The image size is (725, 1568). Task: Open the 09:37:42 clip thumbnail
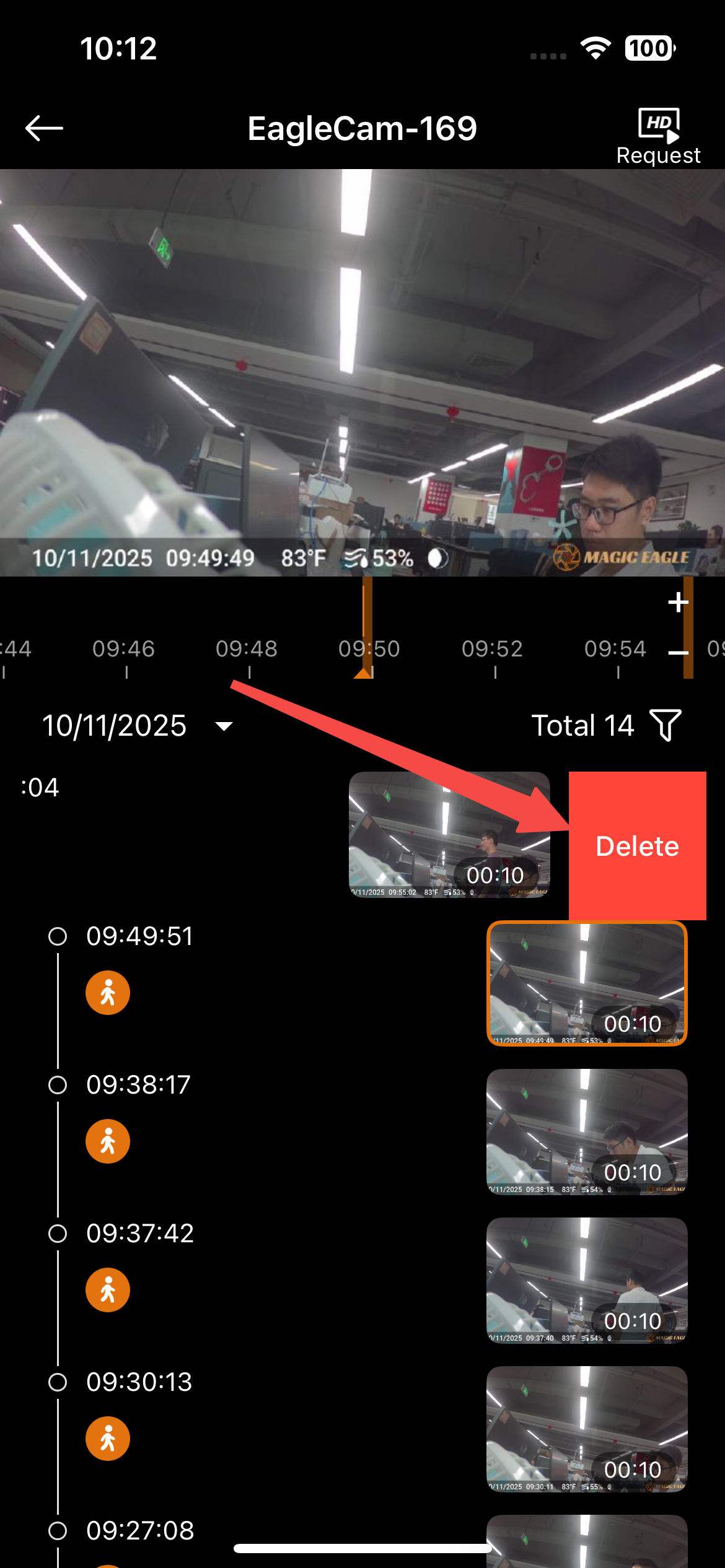click(586, 1281)
